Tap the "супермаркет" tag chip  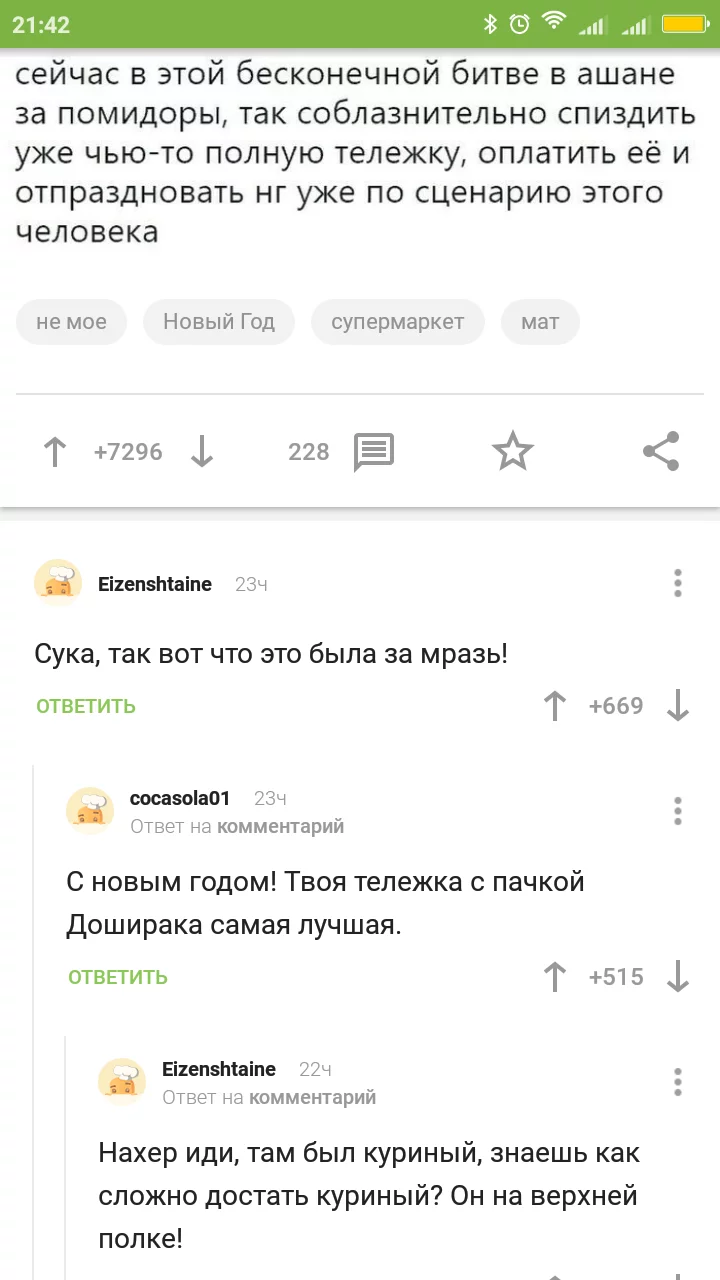click(397, 322)
